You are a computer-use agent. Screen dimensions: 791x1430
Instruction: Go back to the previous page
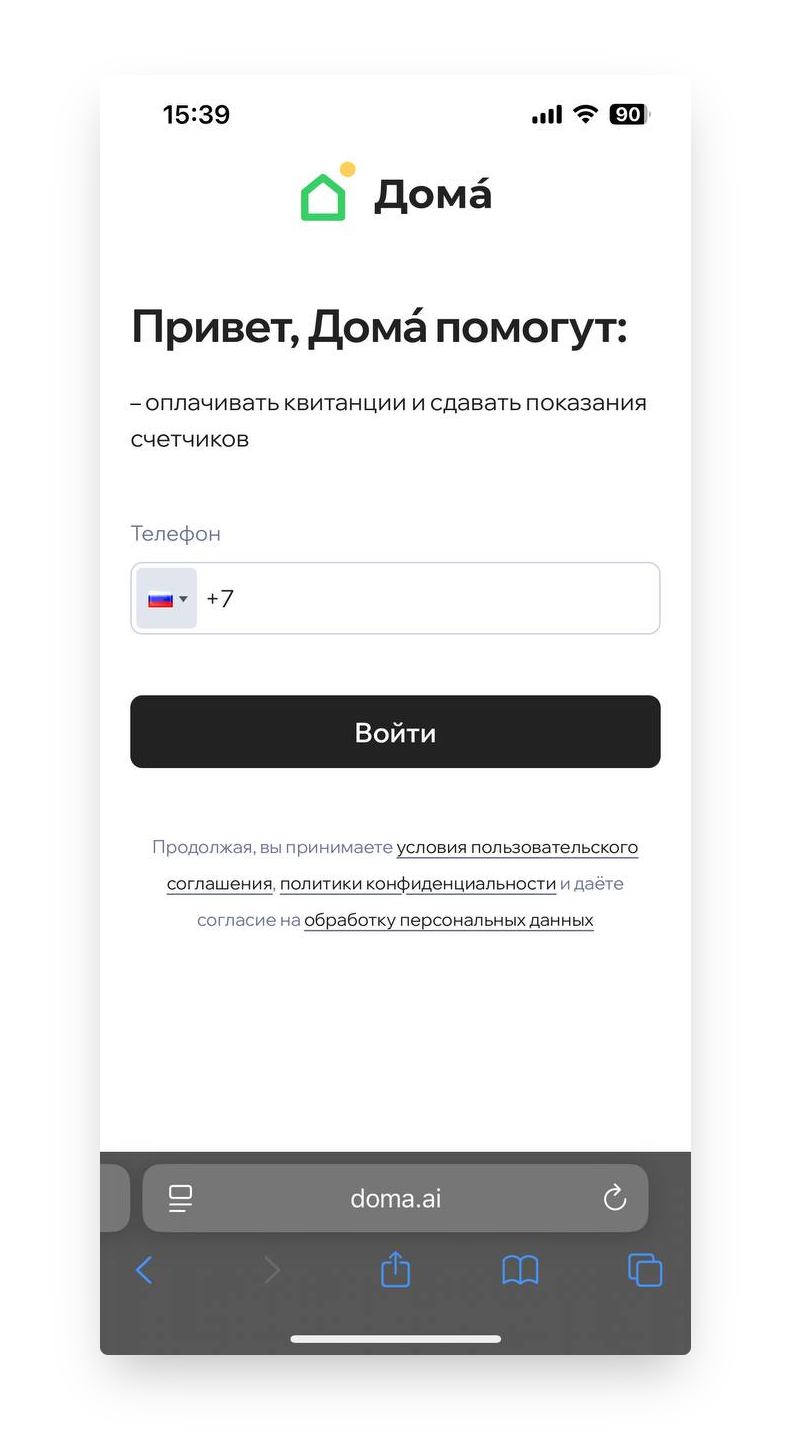click(x=144, y=1271)
